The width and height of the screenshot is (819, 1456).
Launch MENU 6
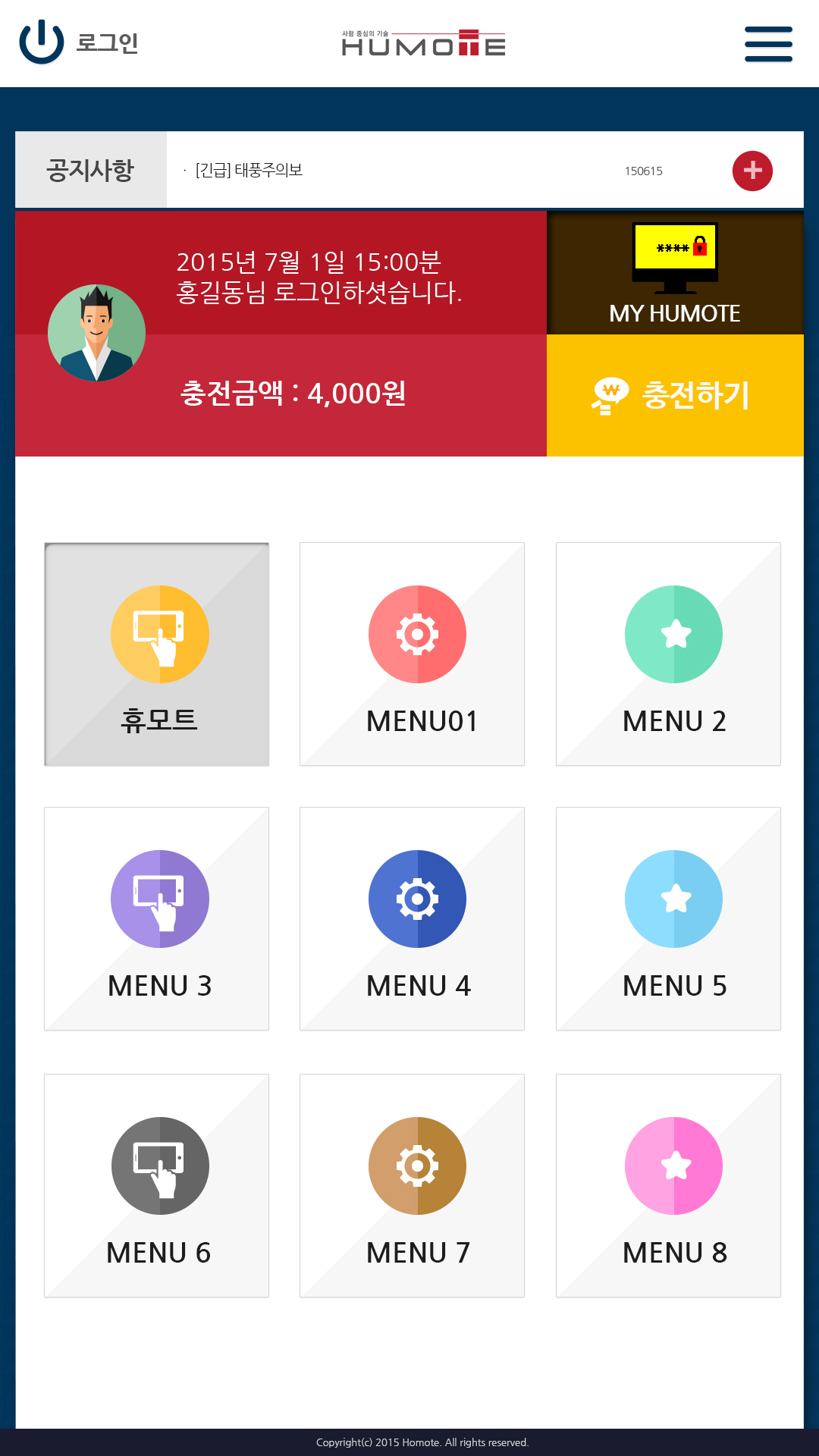[x=157, y=1185]
